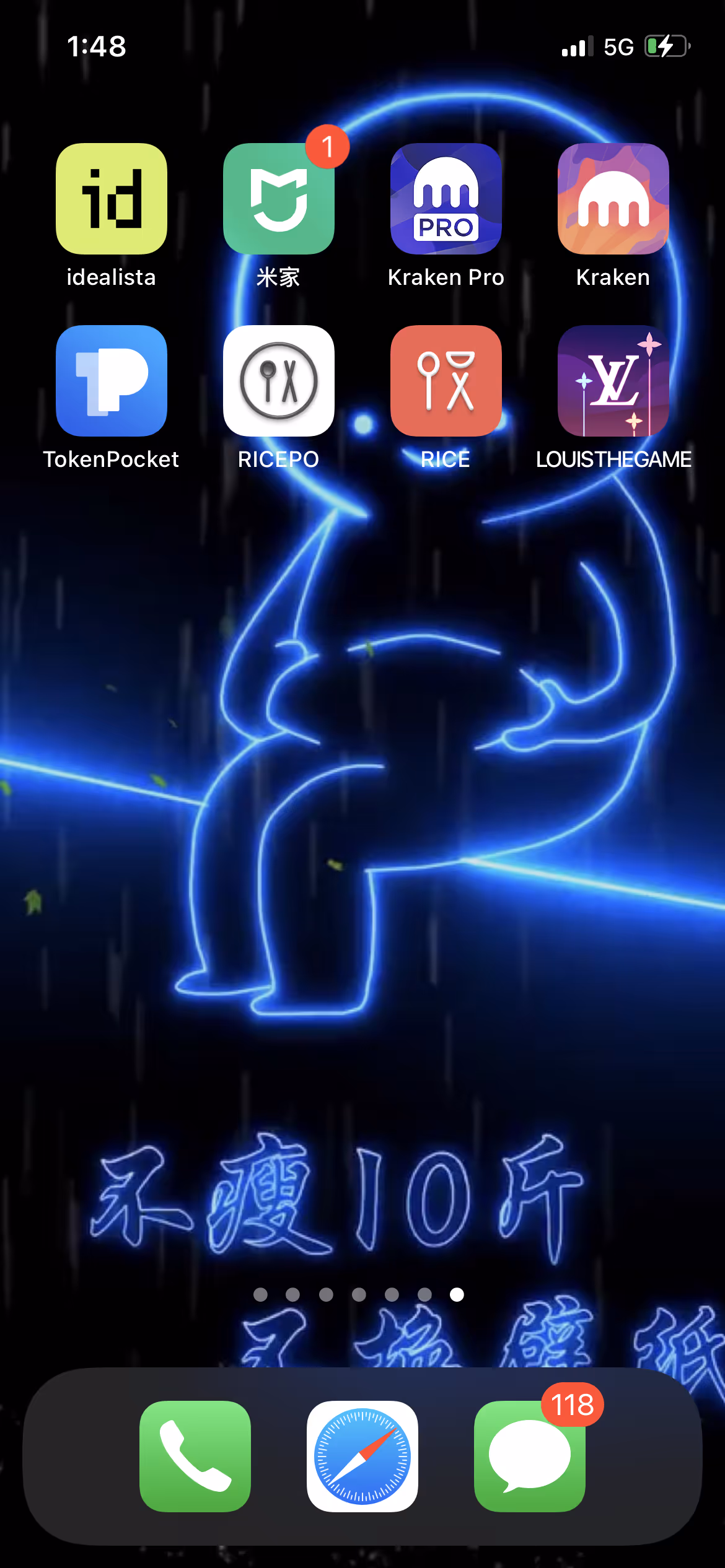Open the idealista app
Image resolution: width=725 pixels, height=1568 pixels.
point(112,199)
